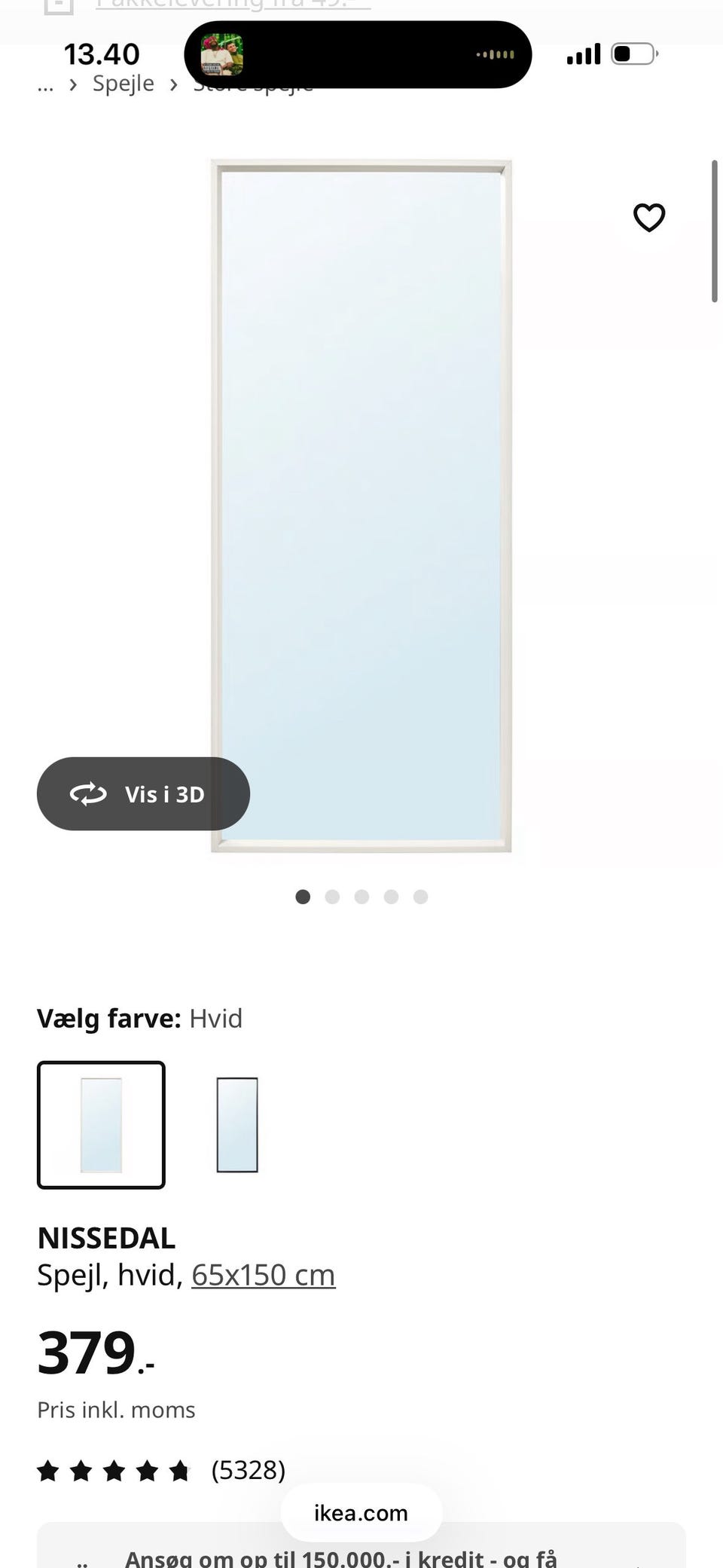The height and width of the screenshot is (1568, 723).
Task: Select the Store Spejle breadcrumb entry
Action: (x=253, y=84)
